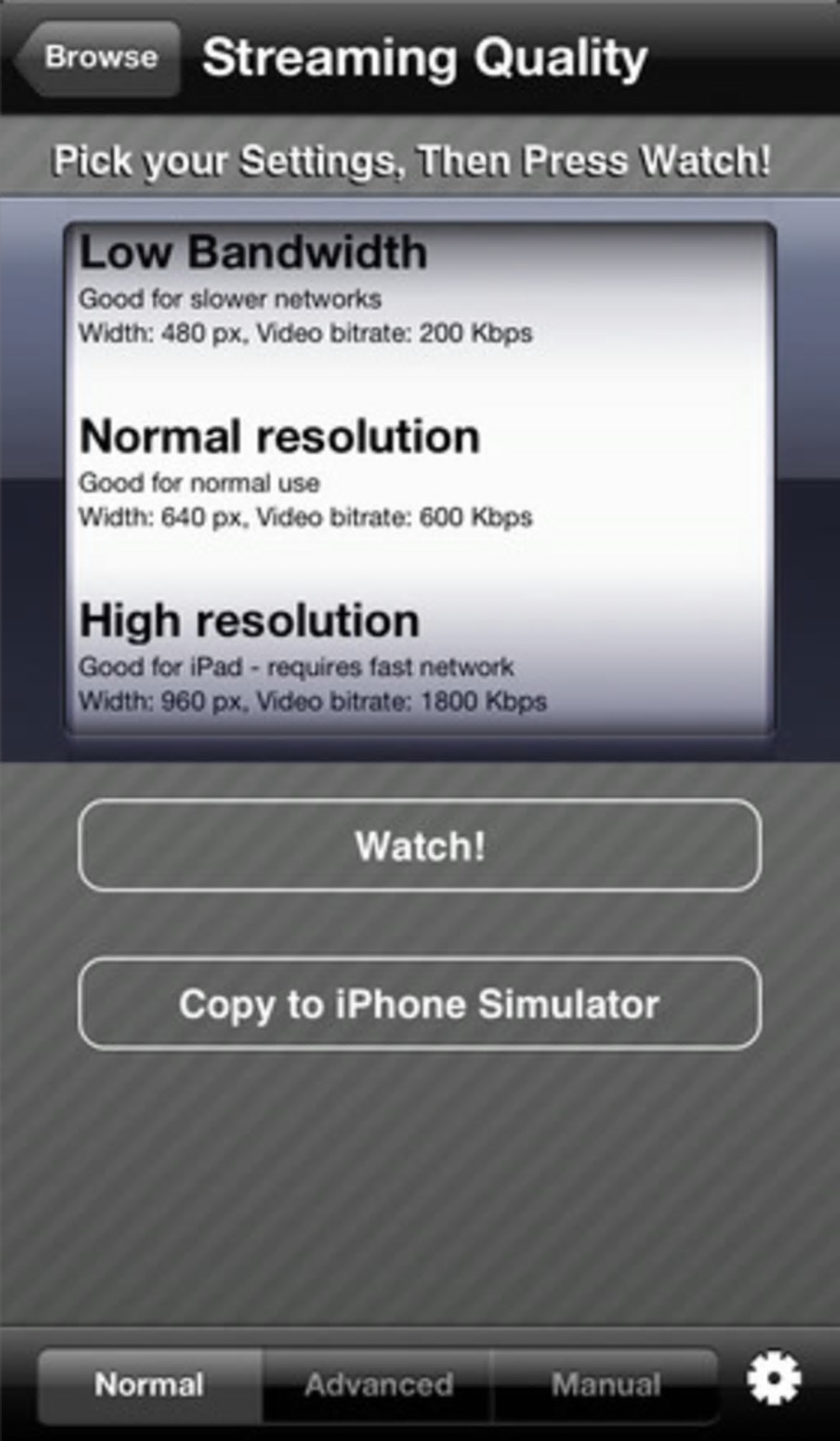This screenshot has width=840, height=1441.
Task: Tap the Watch! button
Action: click(419, 845)
